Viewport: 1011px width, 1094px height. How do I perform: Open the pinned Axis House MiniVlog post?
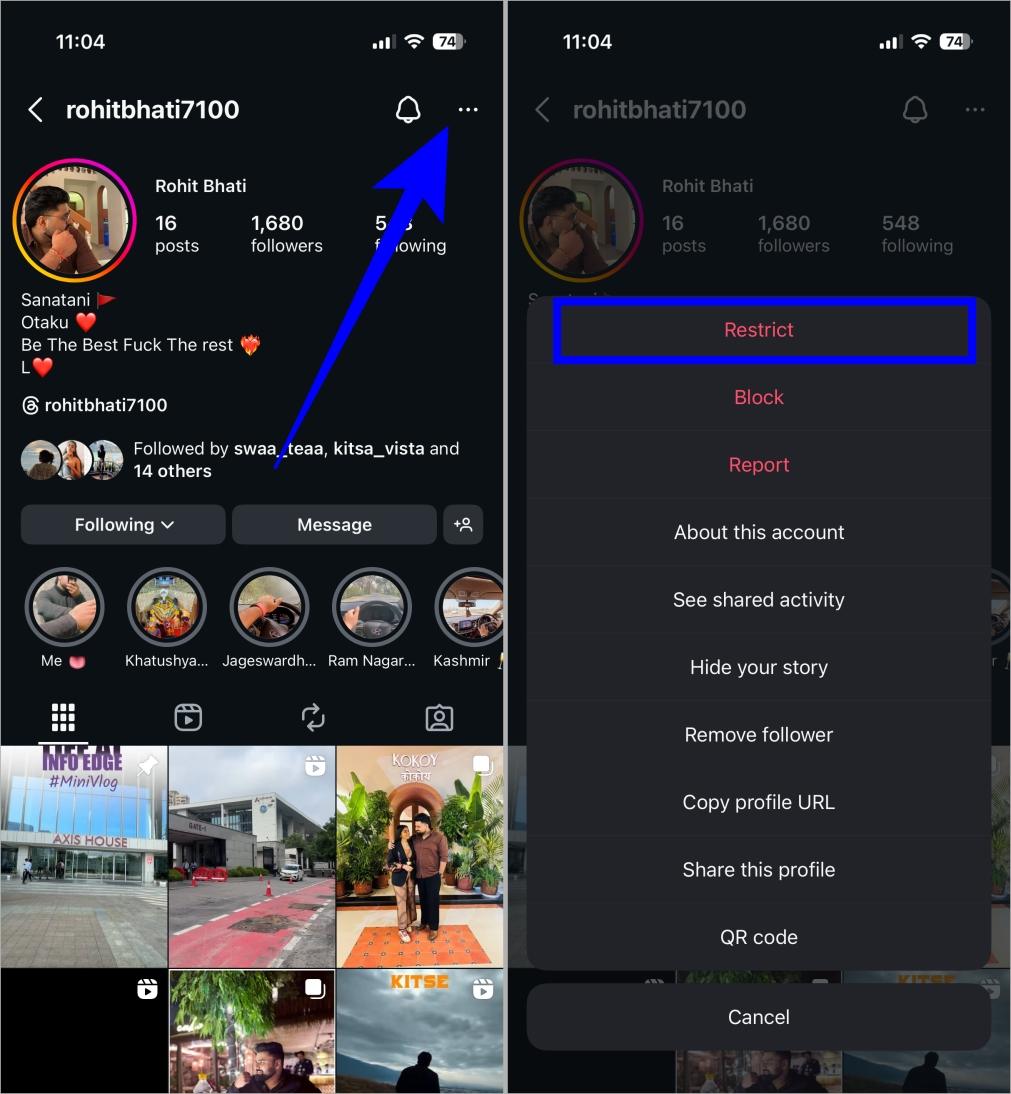[x=83, y=856]
